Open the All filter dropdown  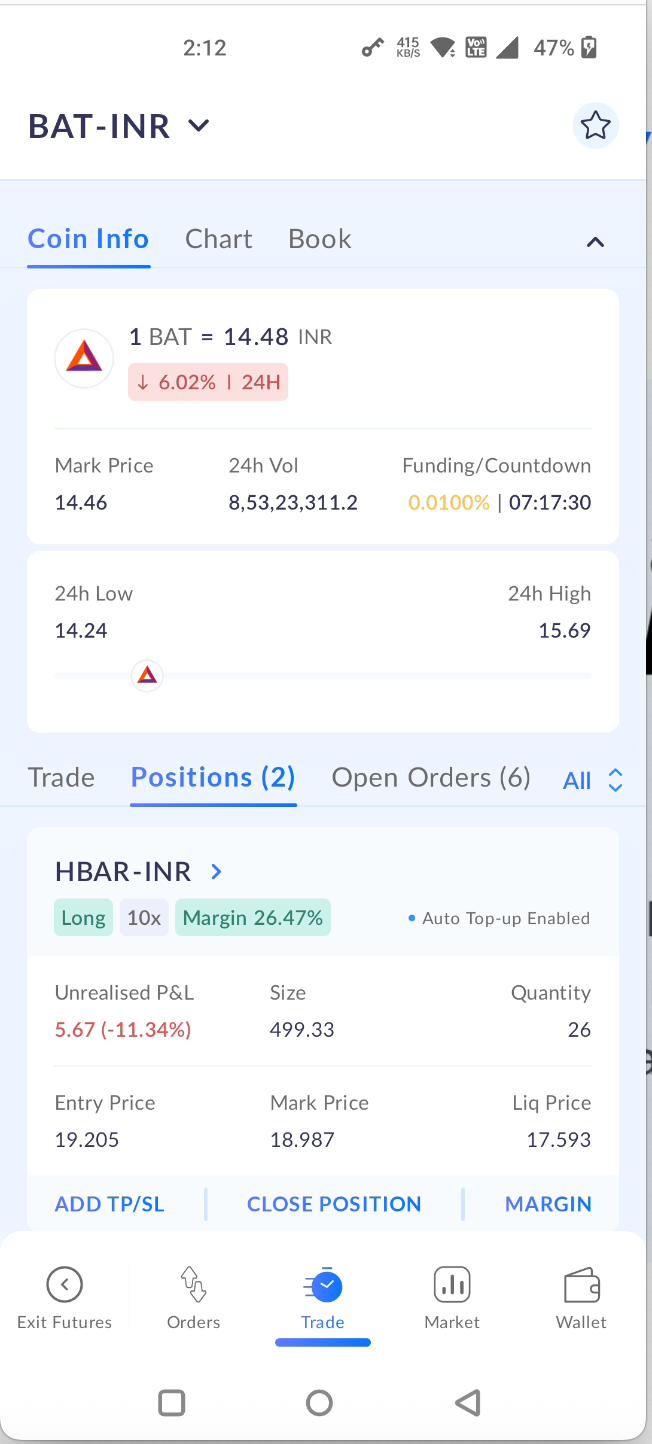[593, 781]
